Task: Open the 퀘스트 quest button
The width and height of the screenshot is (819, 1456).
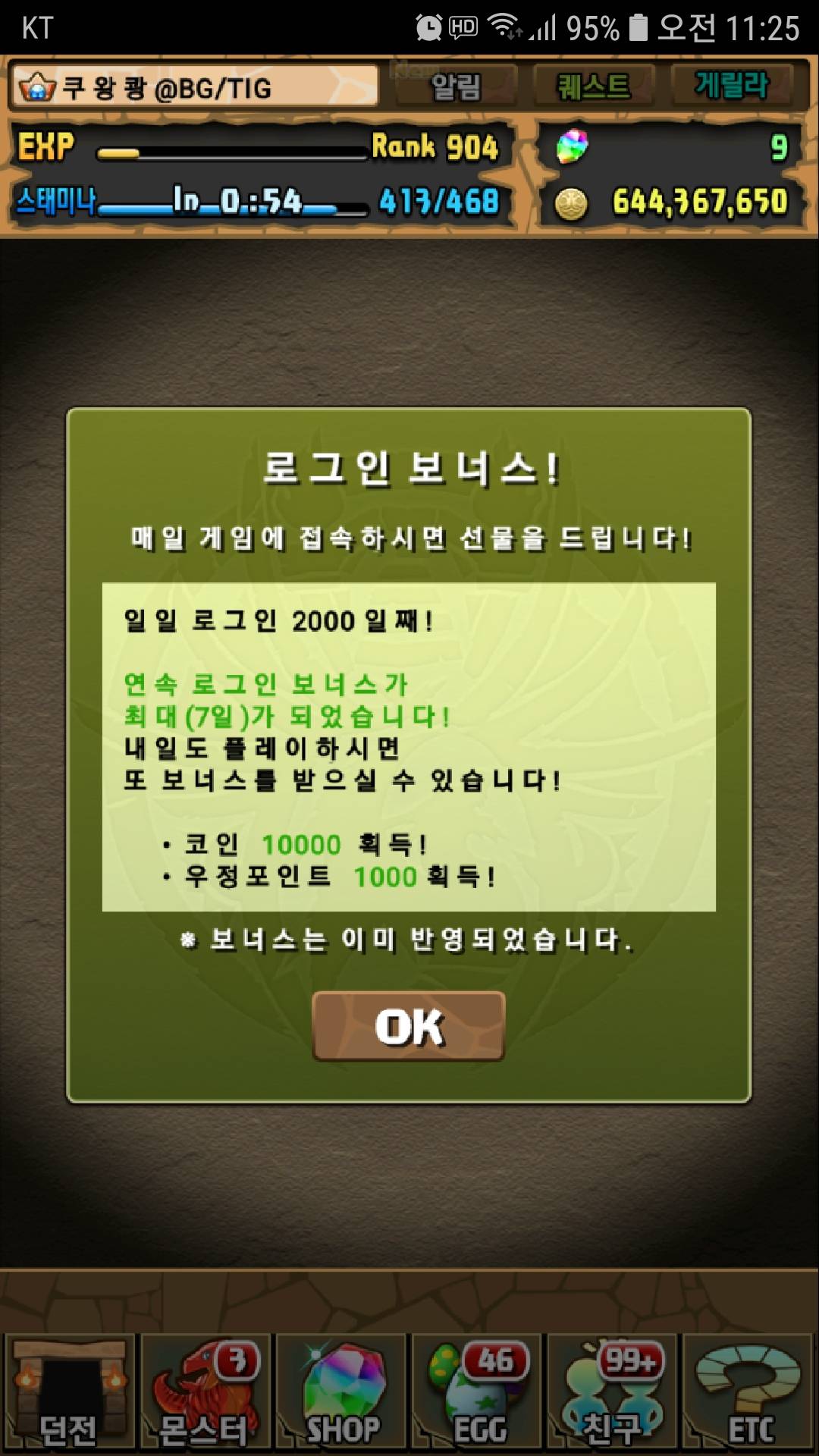Action: 594,86
